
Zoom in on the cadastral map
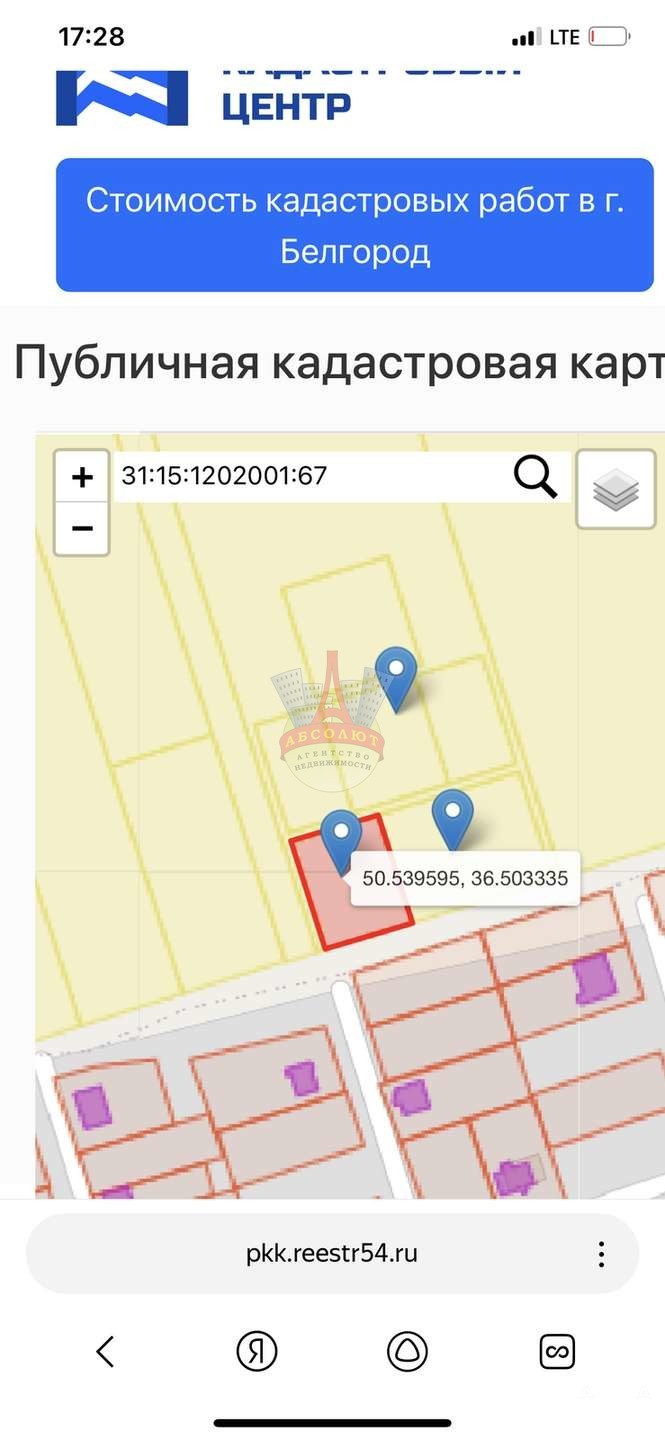click(82, 477)
